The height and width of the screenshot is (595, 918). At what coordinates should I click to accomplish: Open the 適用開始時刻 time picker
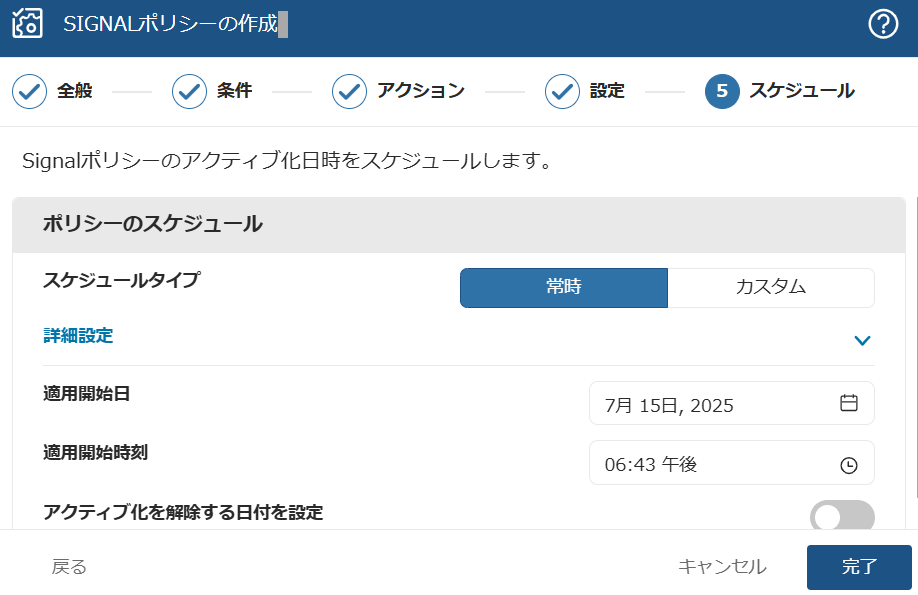pos(848,464)
